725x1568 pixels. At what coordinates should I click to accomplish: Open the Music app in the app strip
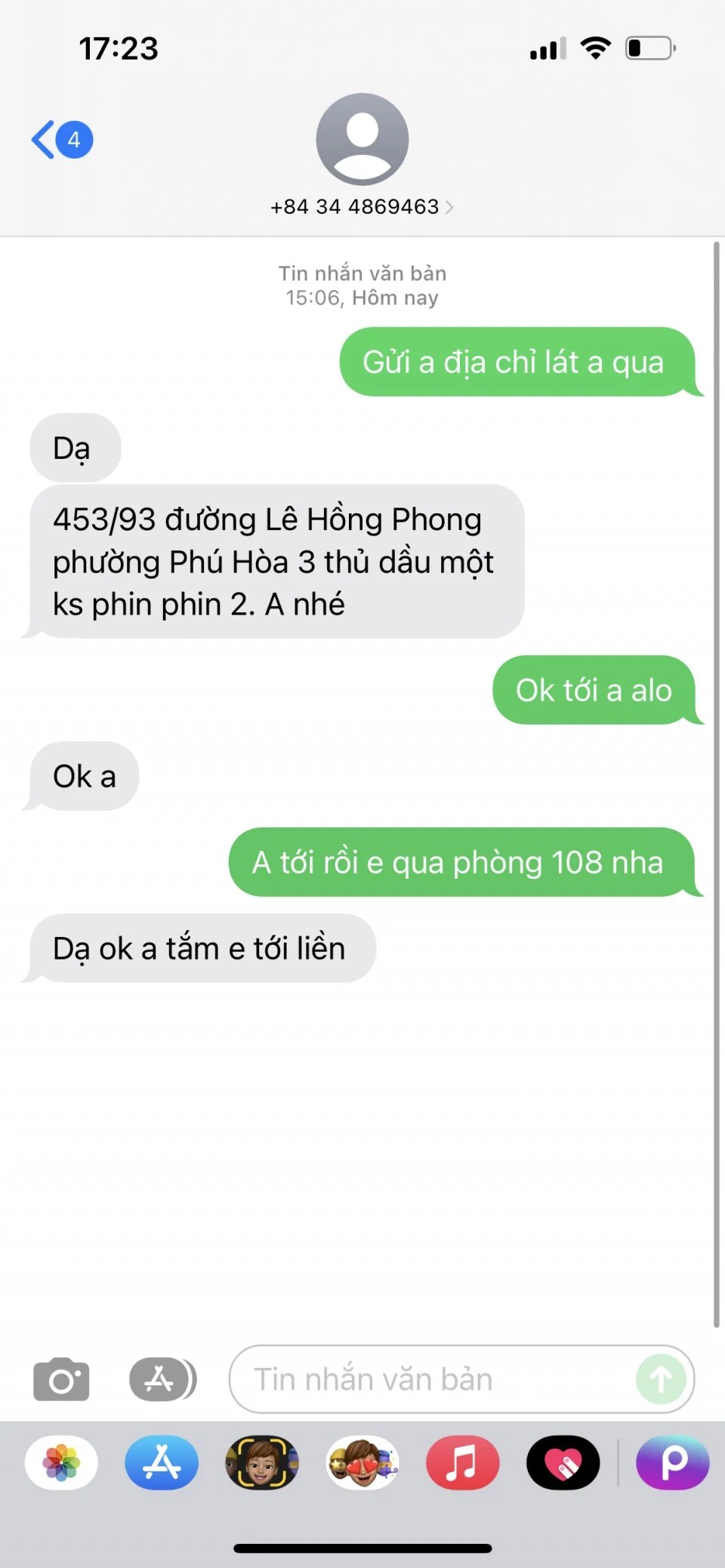click(462, 1462)
